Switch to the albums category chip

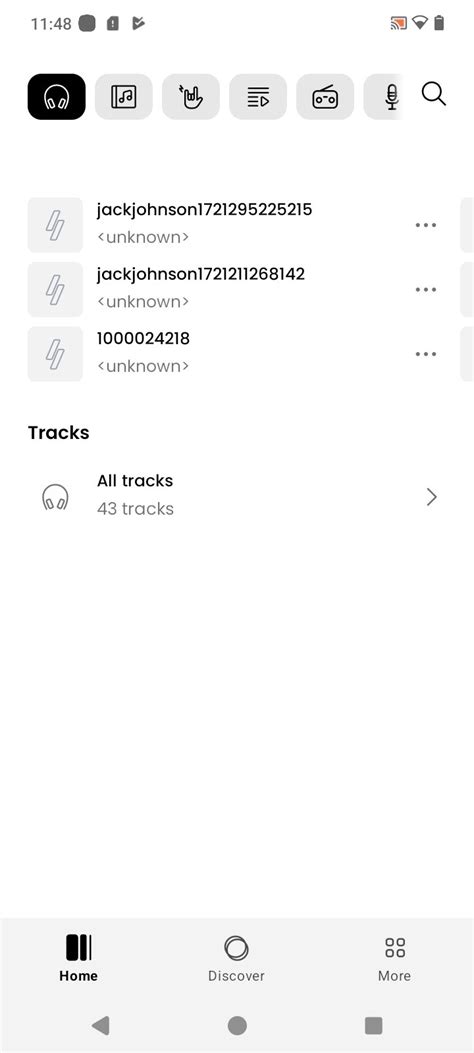pyautogui.click(x=124, y=97)
